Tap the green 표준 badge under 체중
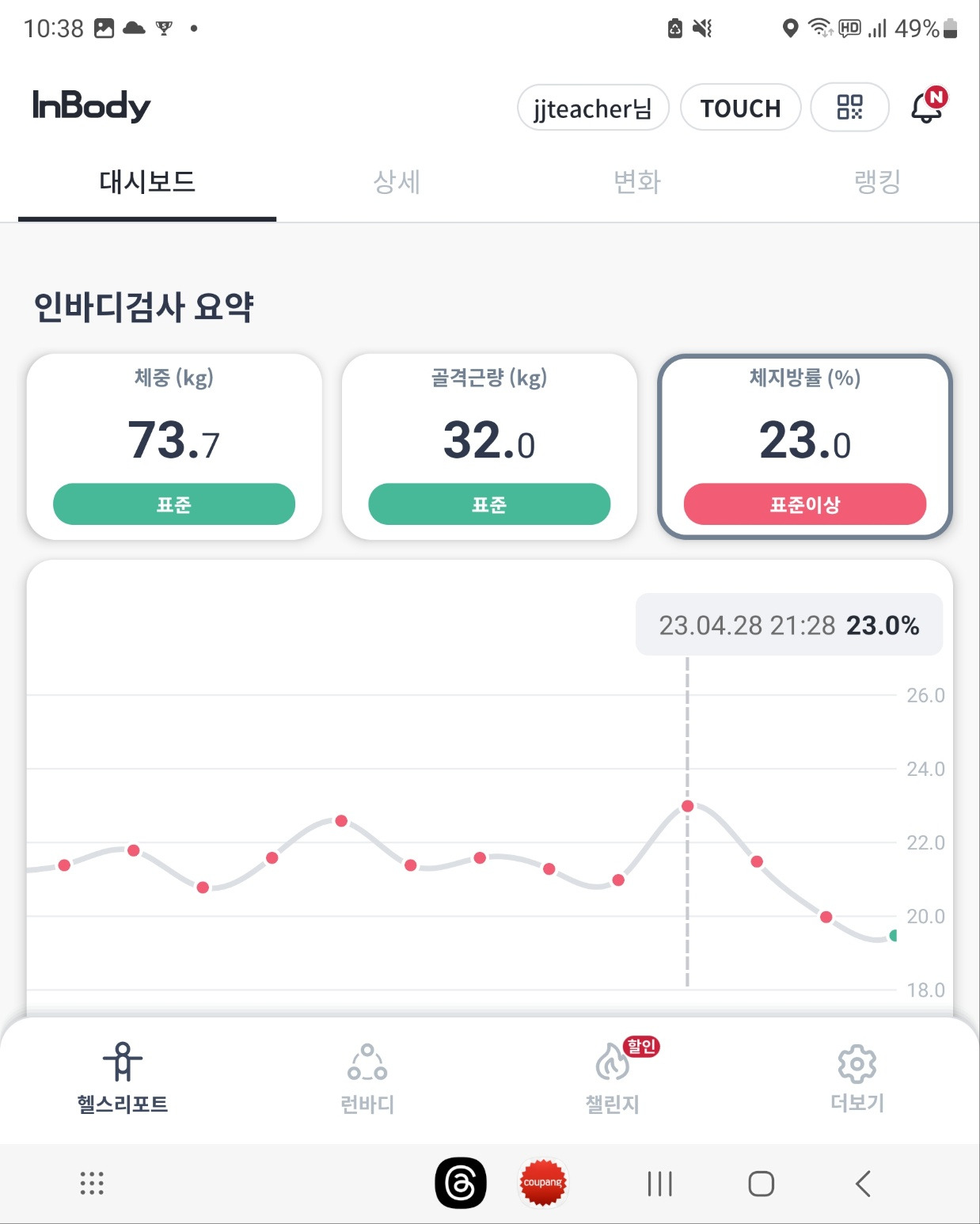 [174, 504]
